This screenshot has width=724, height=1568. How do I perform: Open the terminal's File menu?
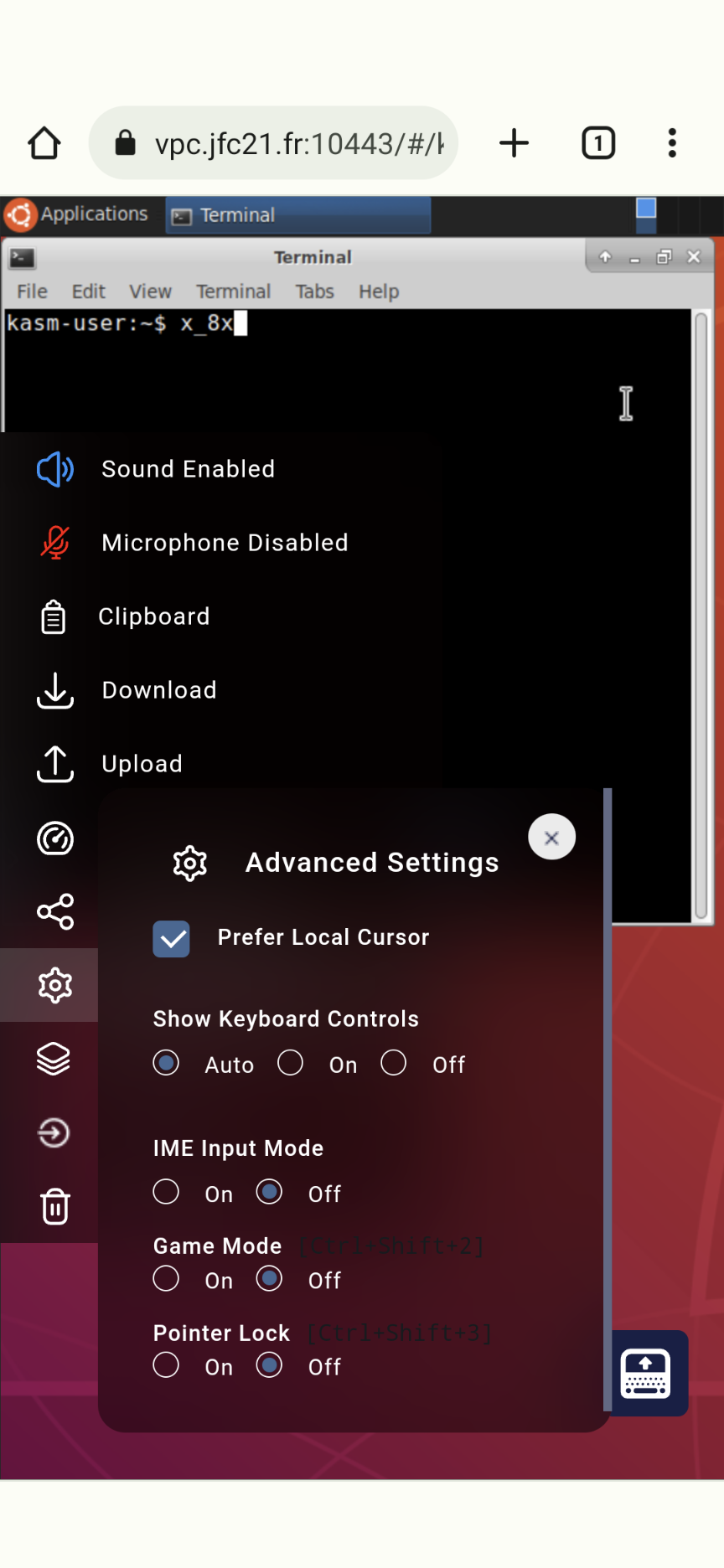(x=30, y=291)
